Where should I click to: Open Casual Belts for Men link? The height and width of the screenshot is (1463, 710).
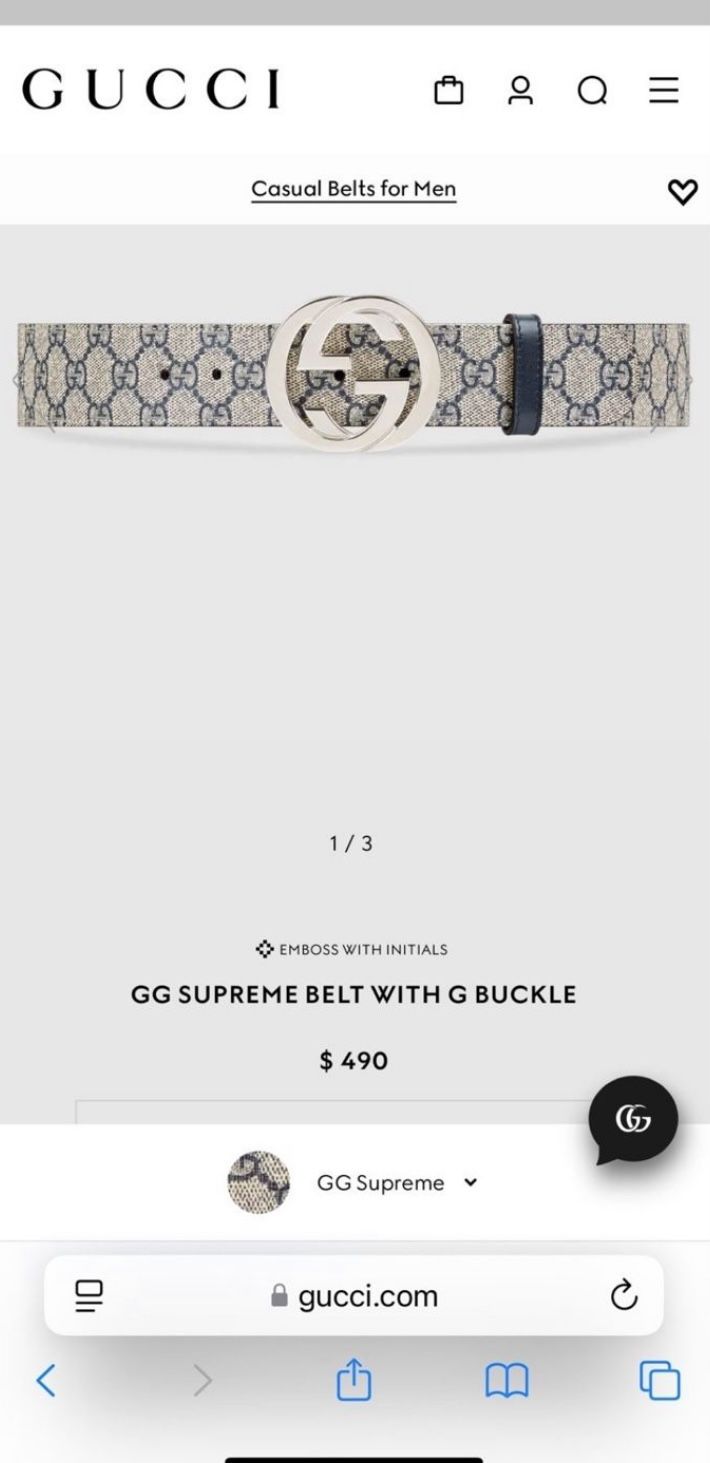353,188
